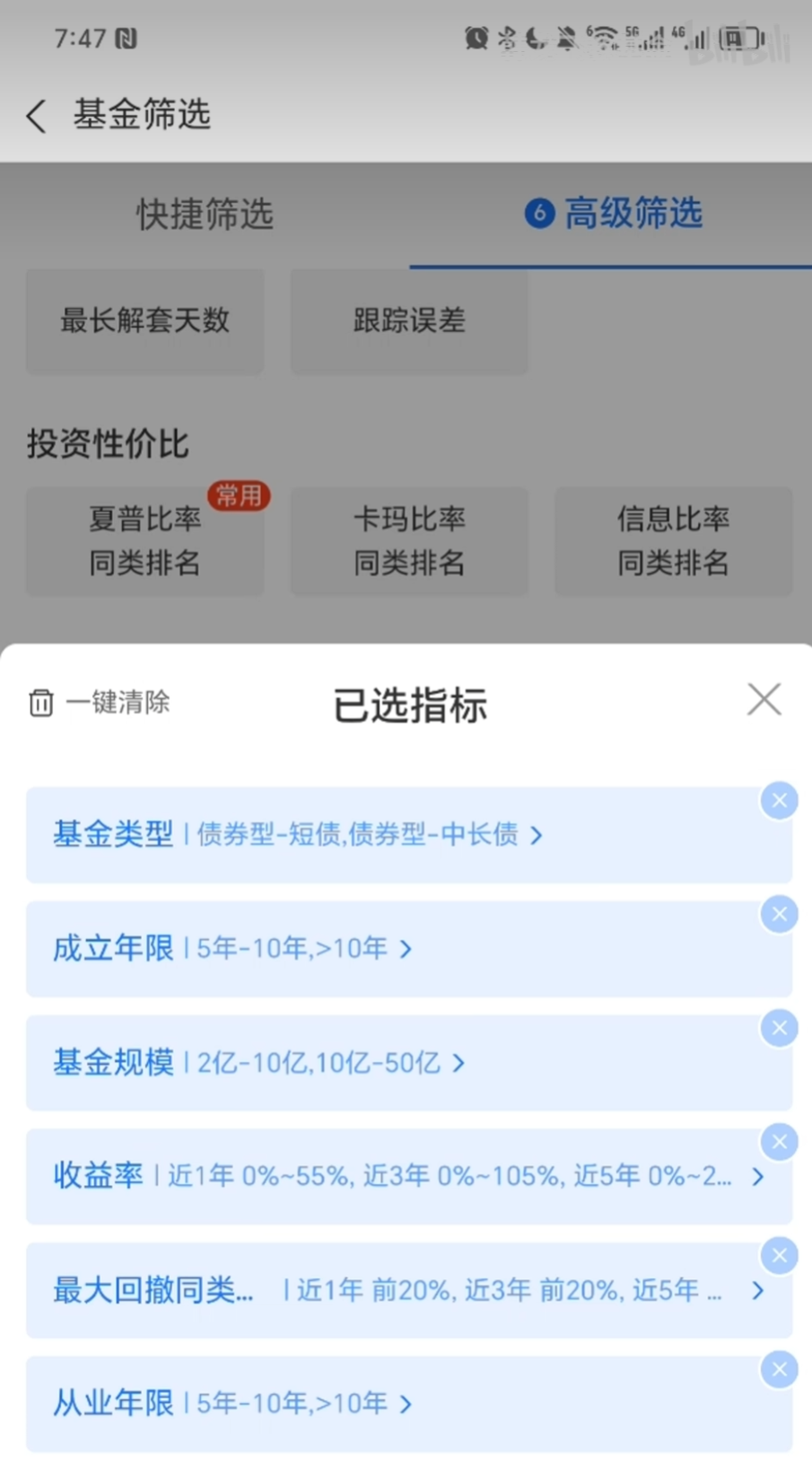The width and height of the screenshot is (812, 1466).
Task: Toggle the 跟踪误差 filter chip
Action: click(408, 320)
